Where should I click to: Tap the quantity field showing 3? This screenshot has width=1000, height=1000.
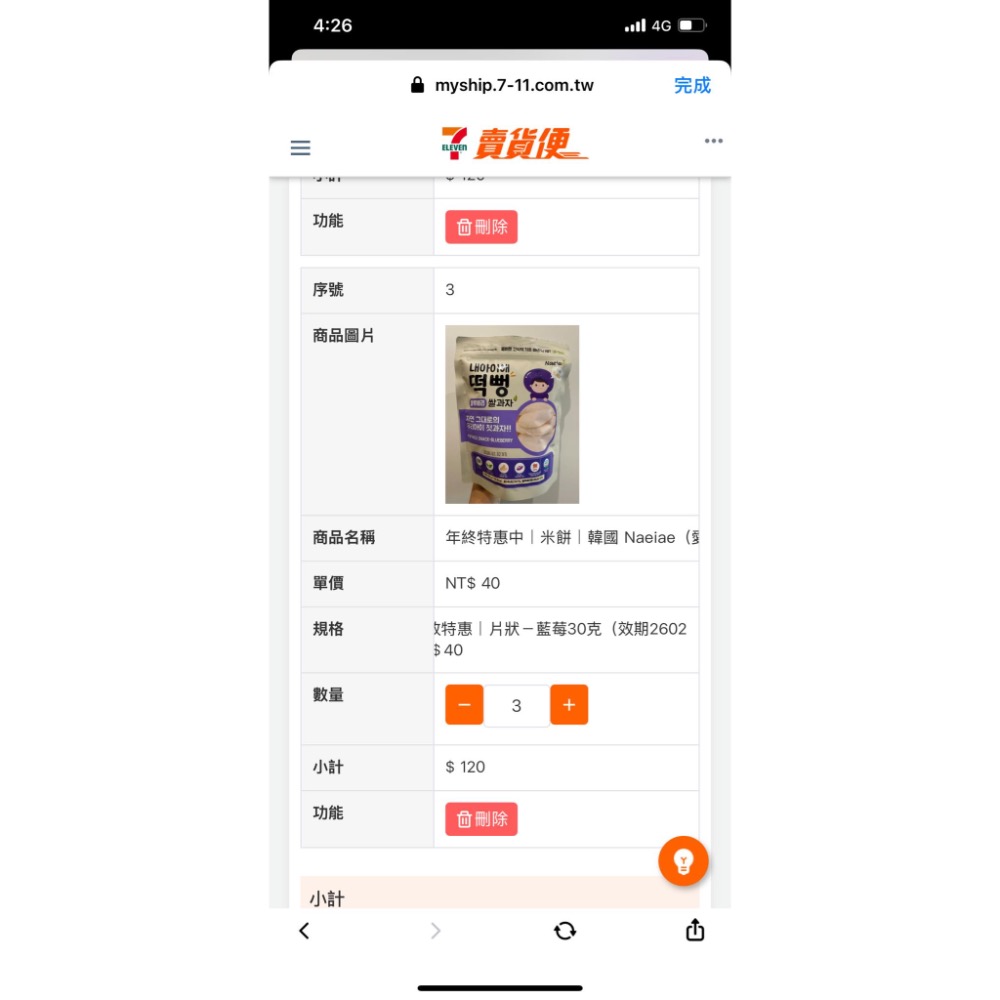[x=516, y=706]
